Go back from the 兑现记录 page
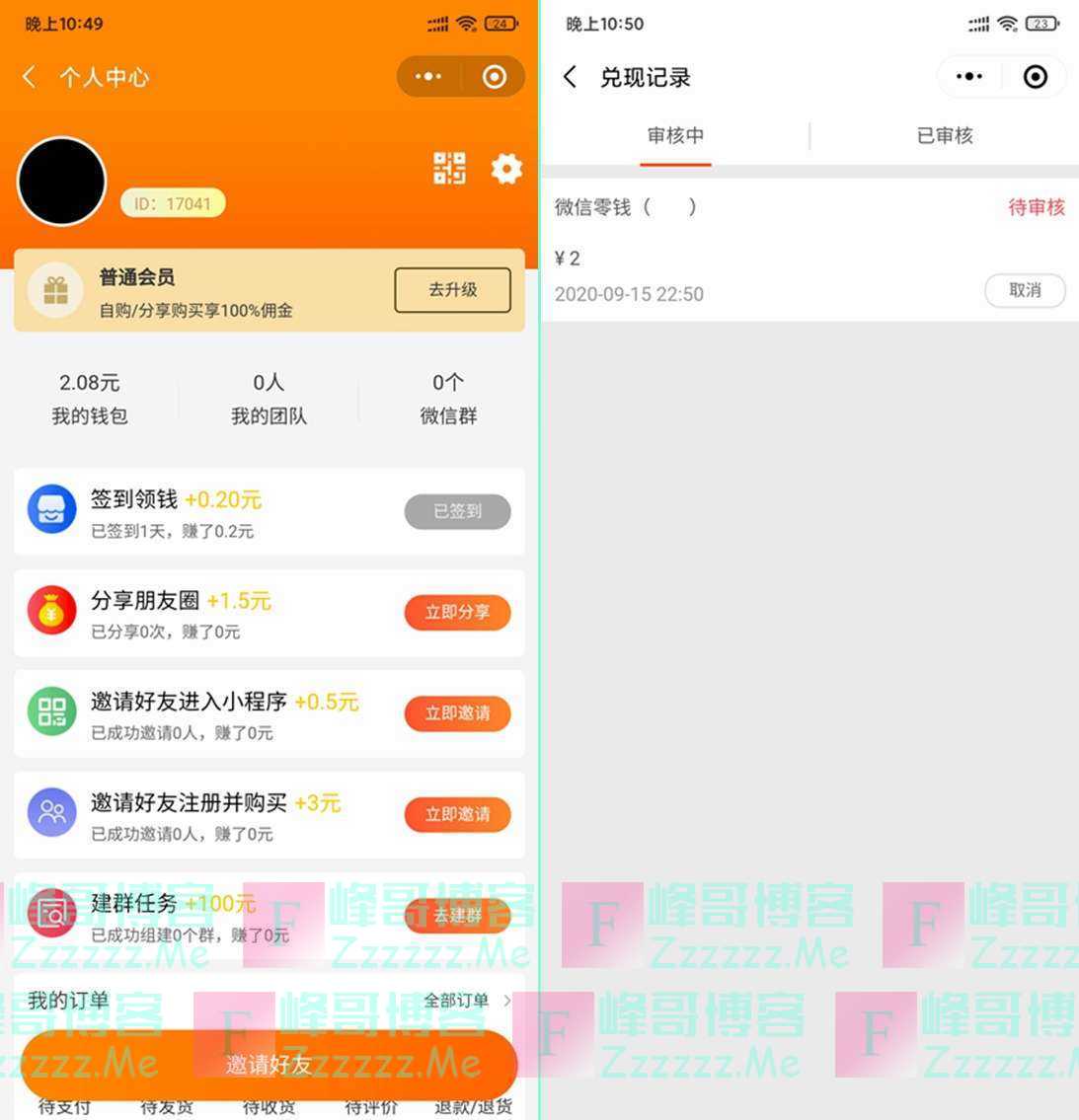This screenshot has width=1079, height=1120. [570, 77]
